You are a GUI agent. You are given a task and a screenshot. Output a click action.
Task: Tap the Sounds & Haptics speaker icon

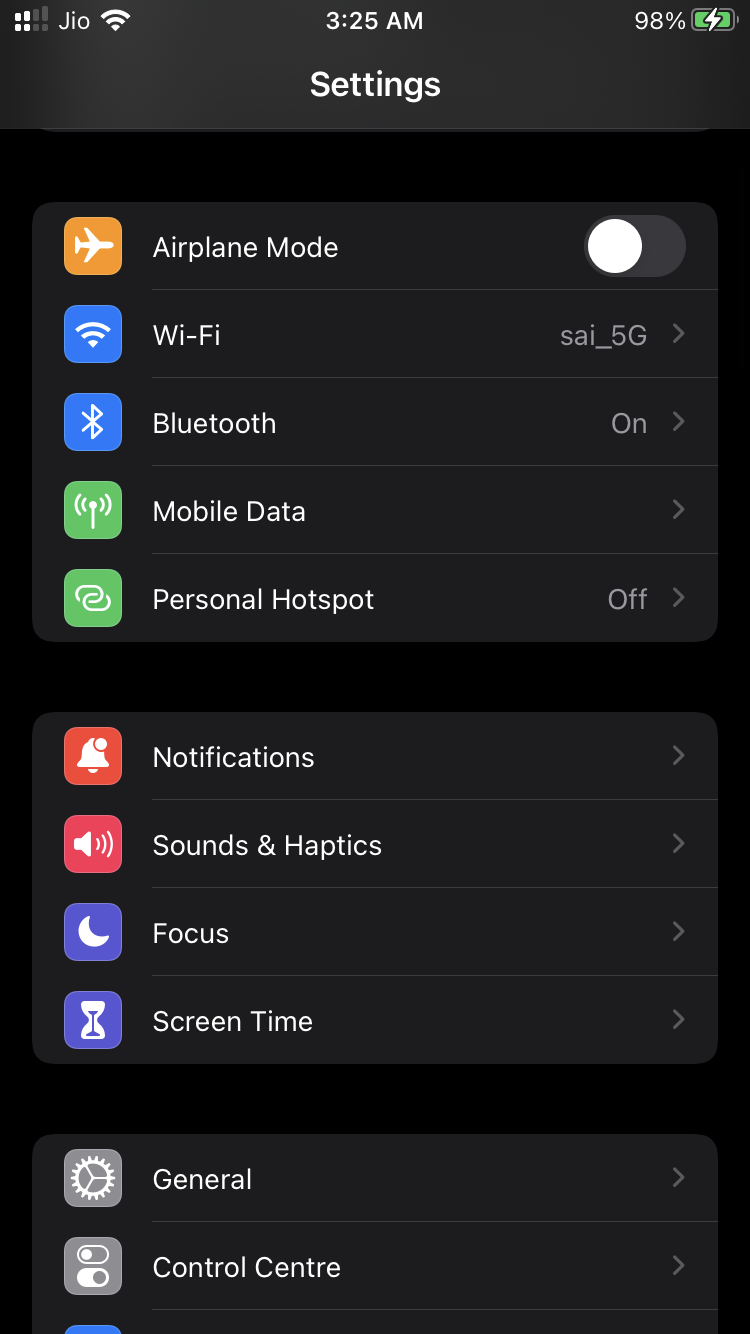(x=92, y=844)
